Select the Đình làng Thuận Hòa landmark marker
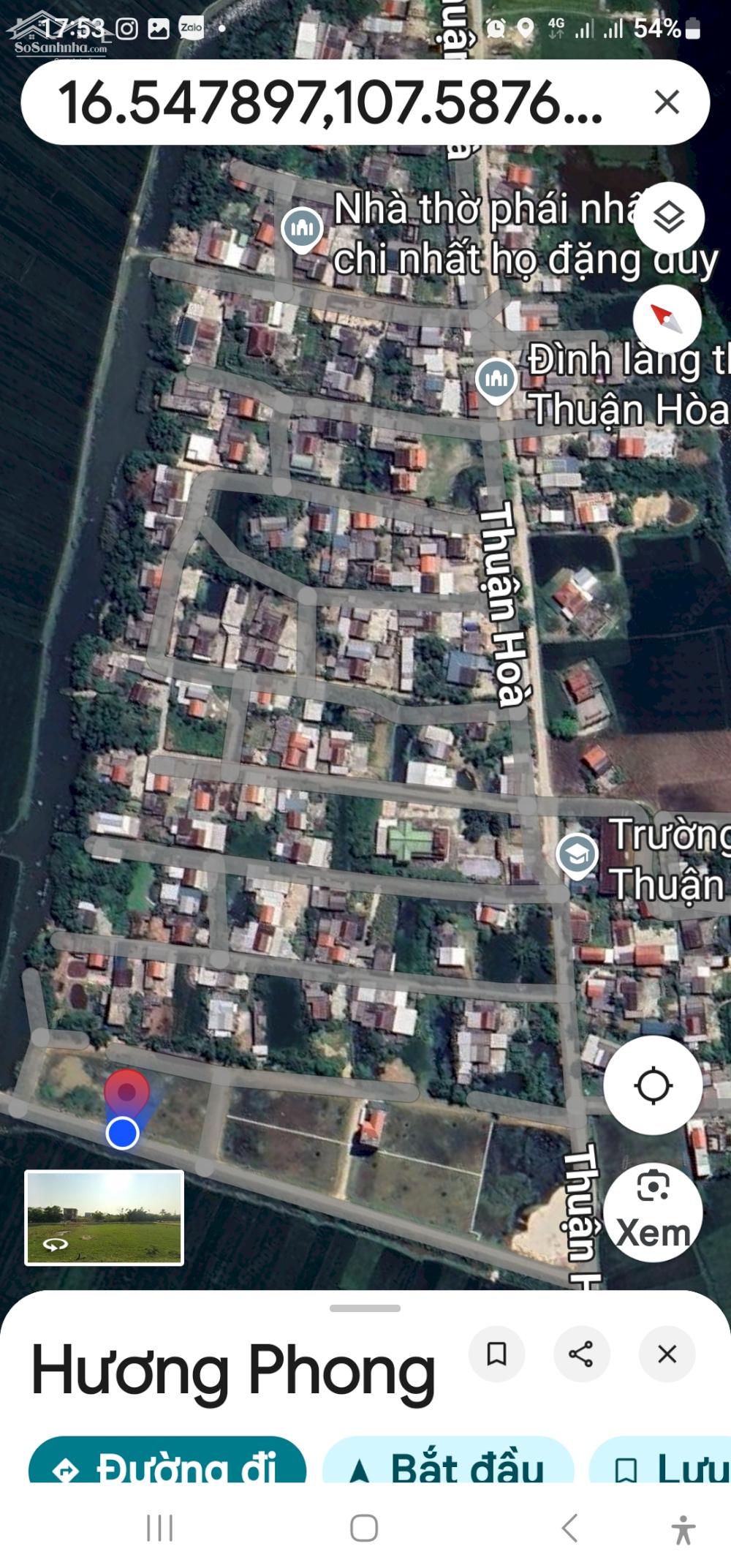 [x=494, y=380]
